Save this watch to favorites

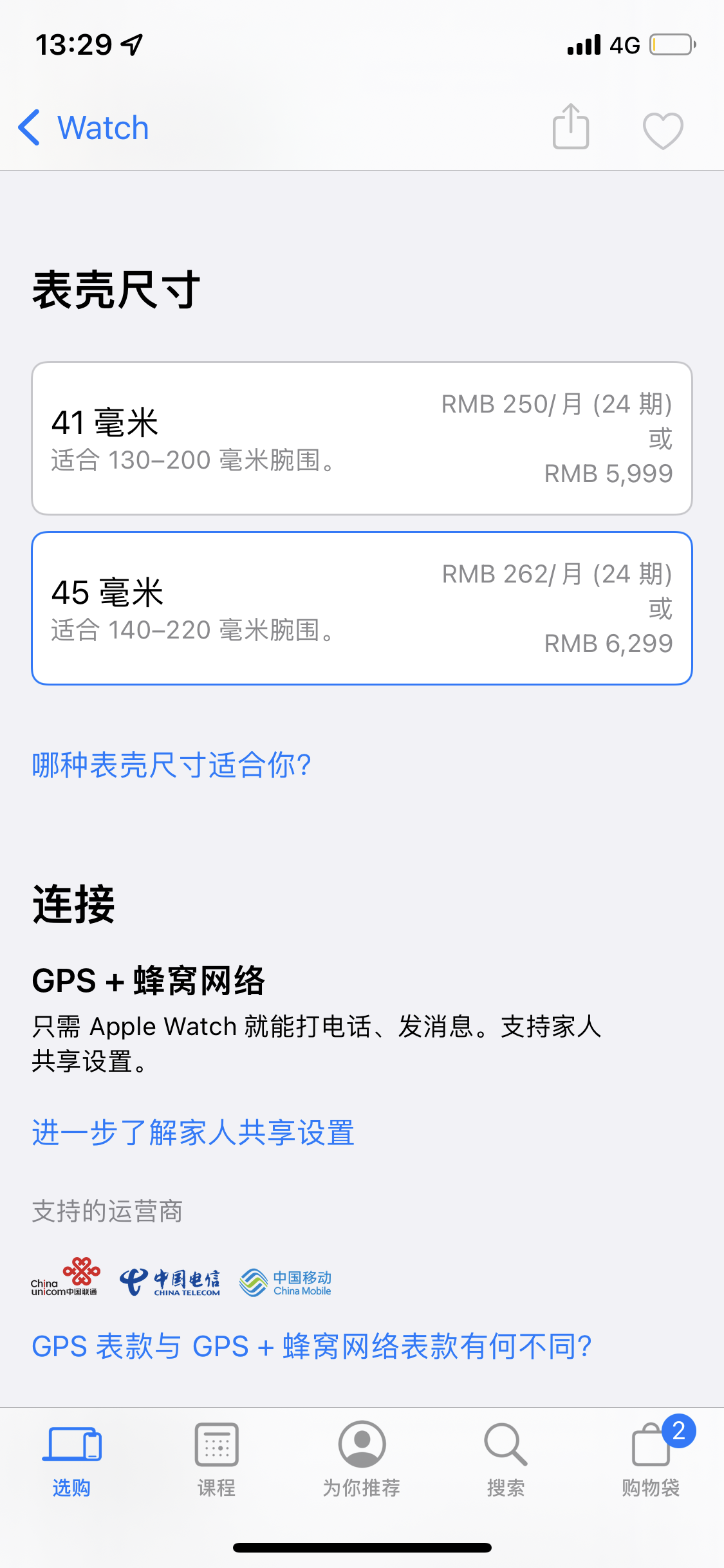(663, 130)
